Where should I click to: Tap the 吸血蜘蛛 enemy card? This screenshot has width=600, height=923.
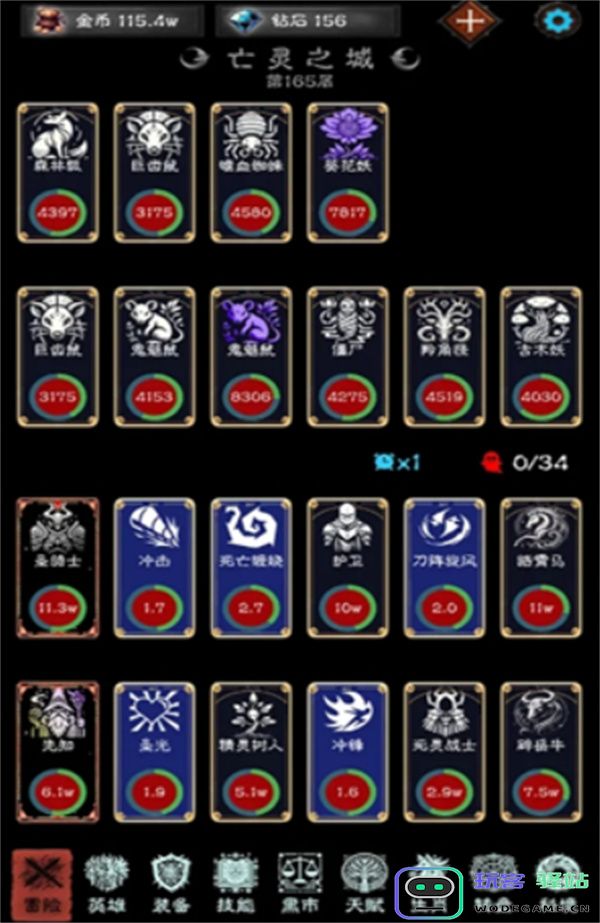pyautogui.click(x=250, y=172)
